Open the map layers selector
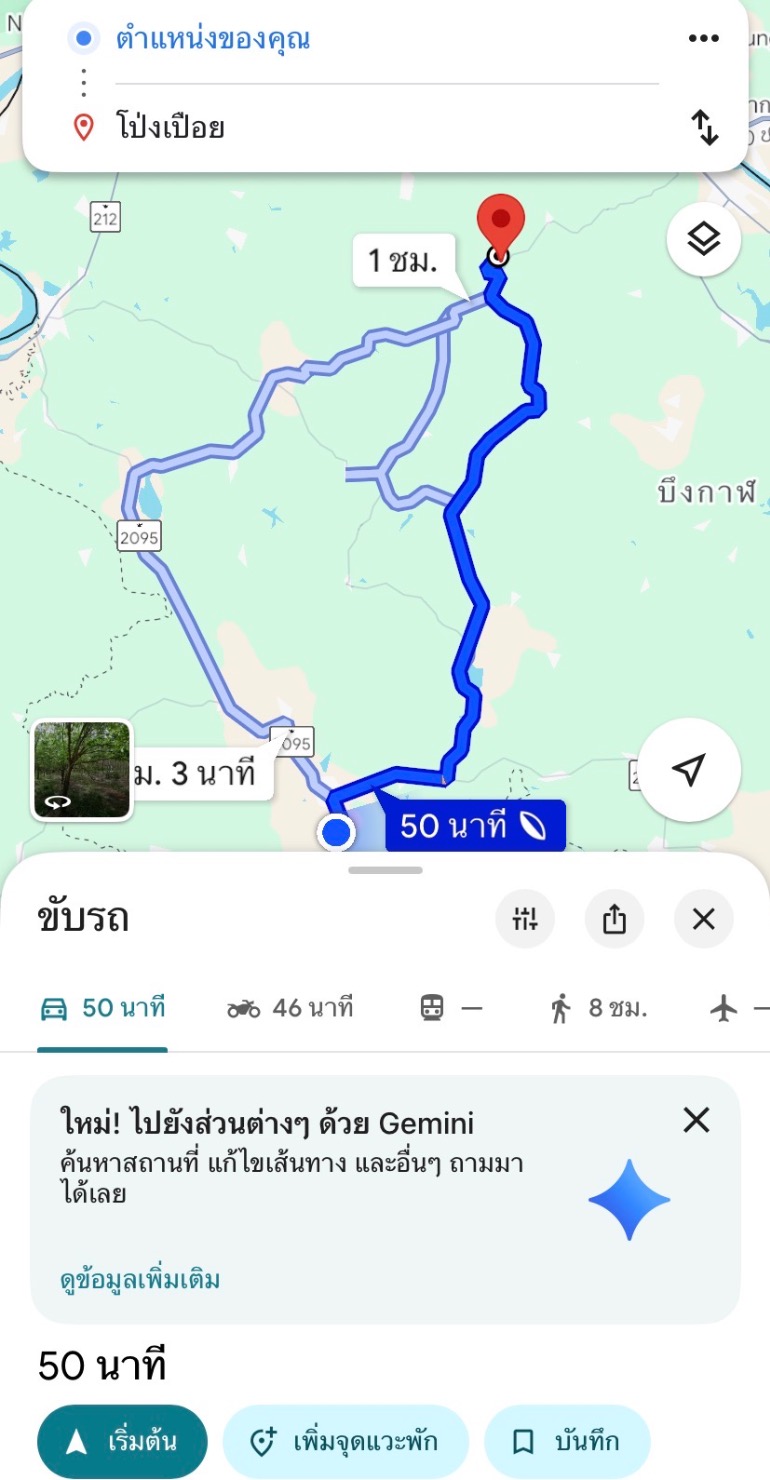 pyautogui.click(x=704, y=239)
